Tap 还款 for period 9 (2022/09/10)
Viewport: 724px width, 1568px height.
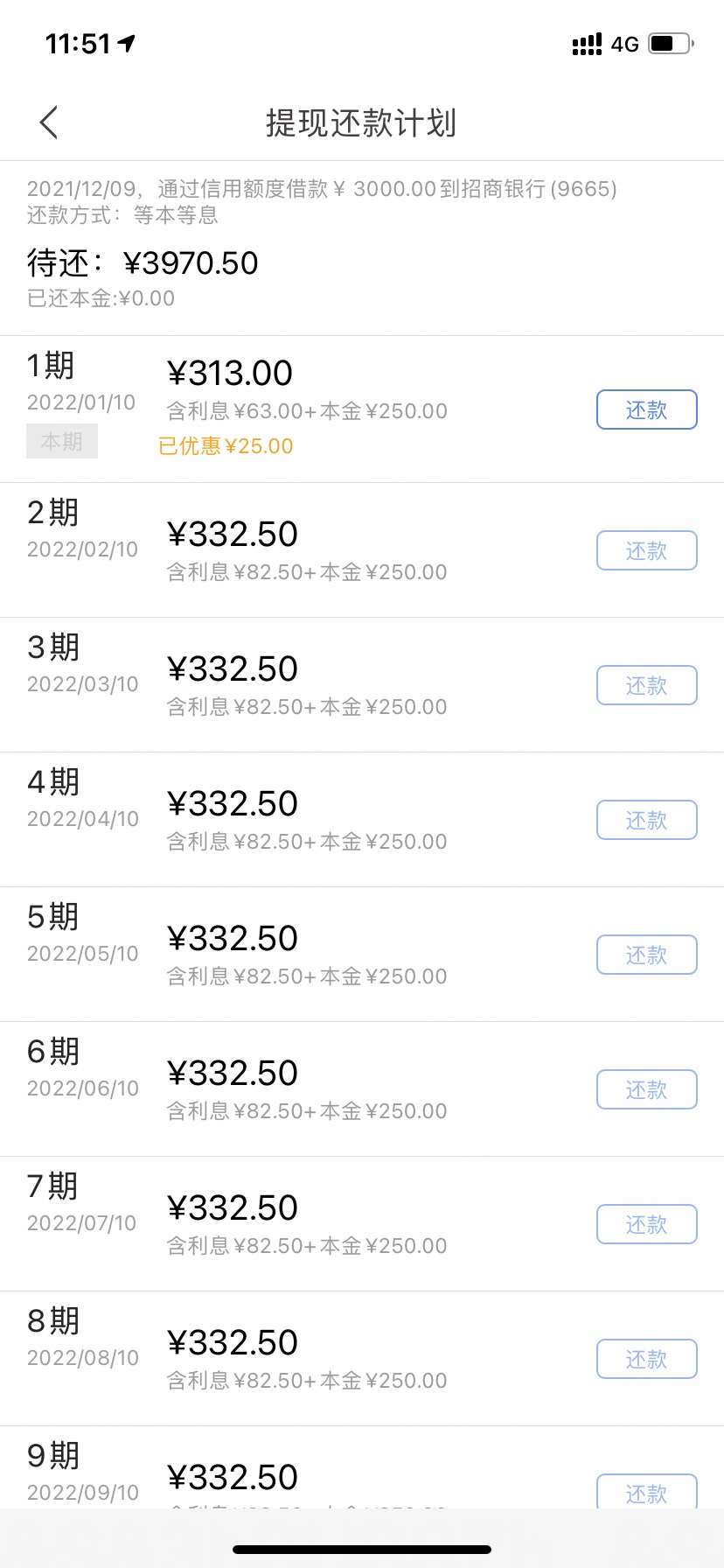point(647,1492)
